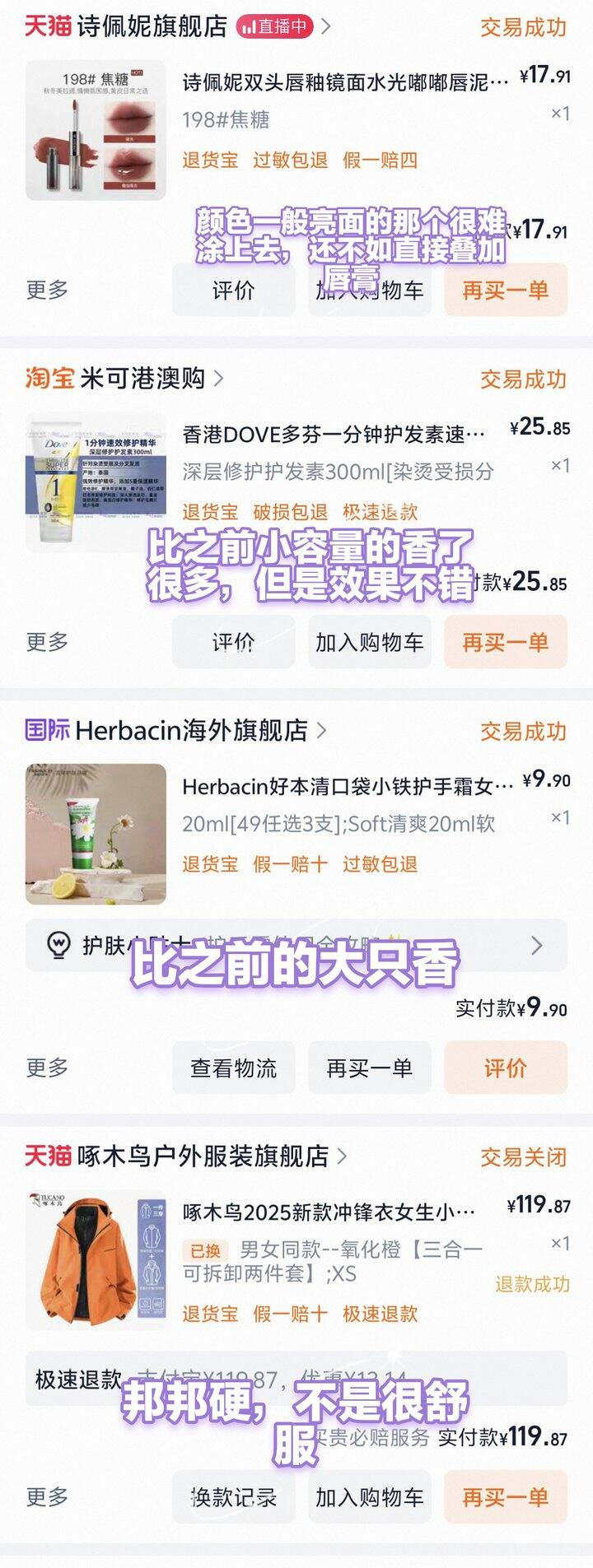Screen dimensions: 593x1568
Task: Open 更多 options for the 诗佩妮 order
Action: coord(47,290)
